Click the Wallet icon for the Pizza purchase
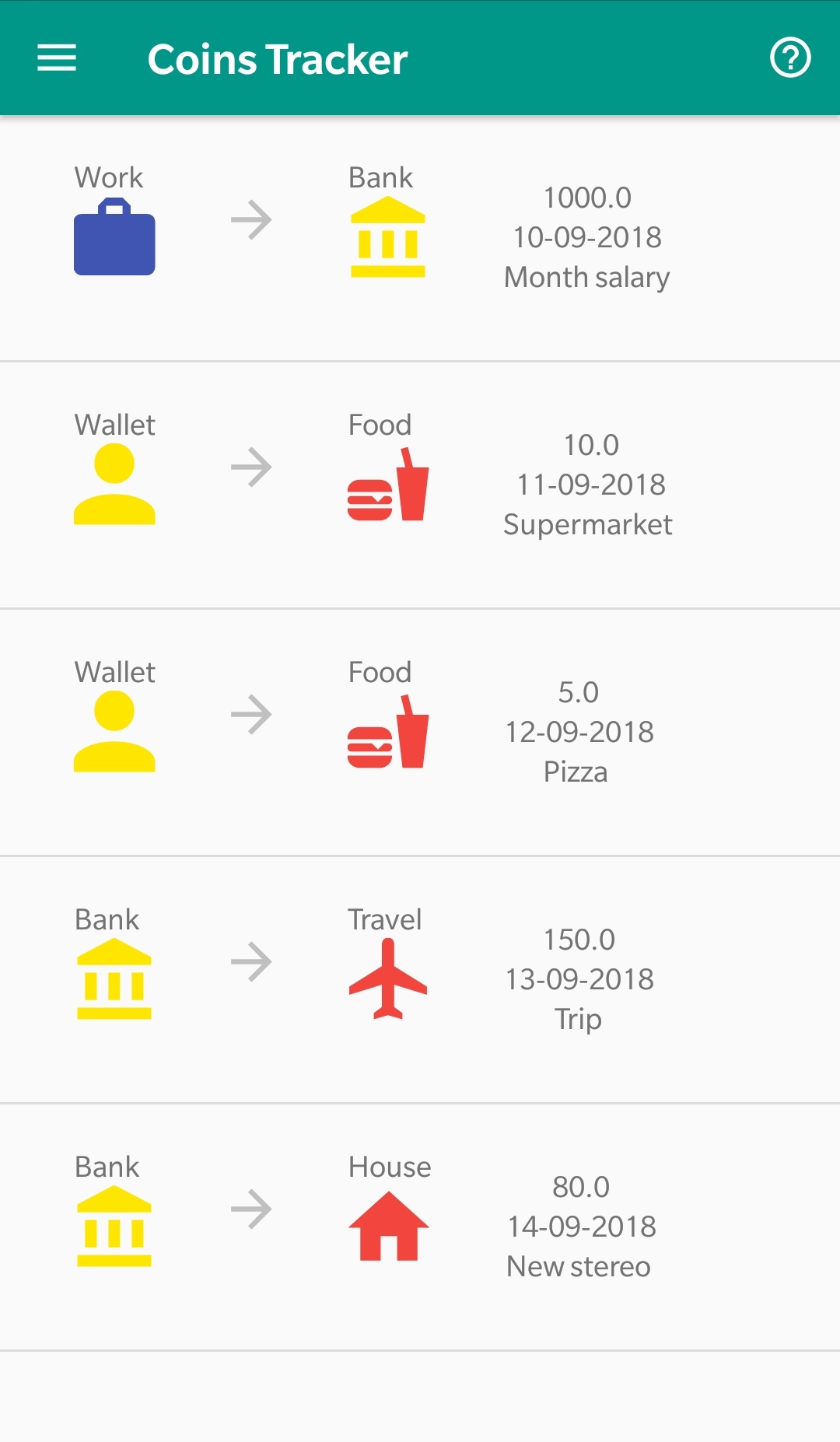Screen dimensions: 840x1442 tap(114, 731)
